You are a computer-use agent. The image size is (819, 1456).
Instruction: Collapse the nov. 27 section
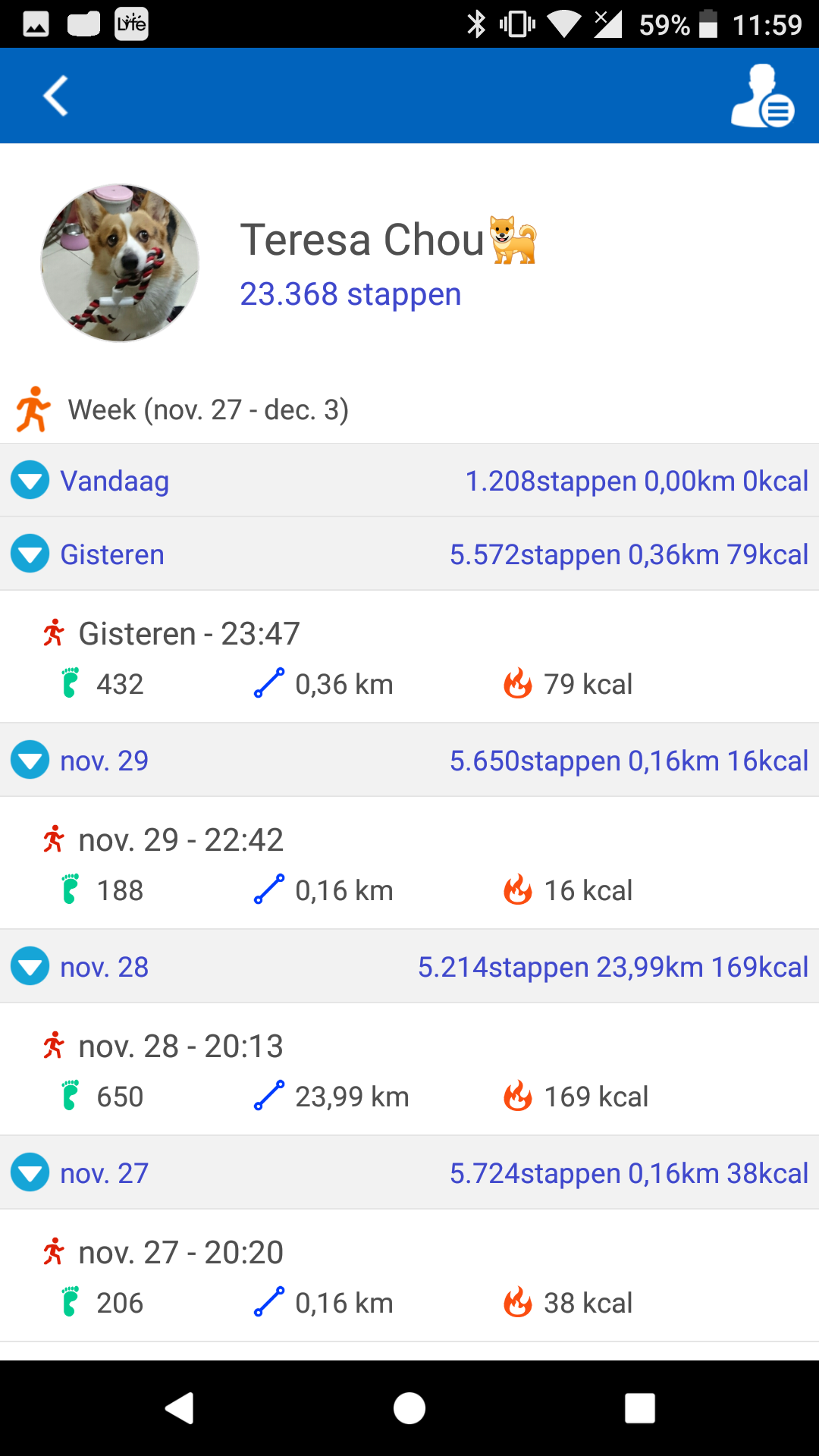point(409,1173)
